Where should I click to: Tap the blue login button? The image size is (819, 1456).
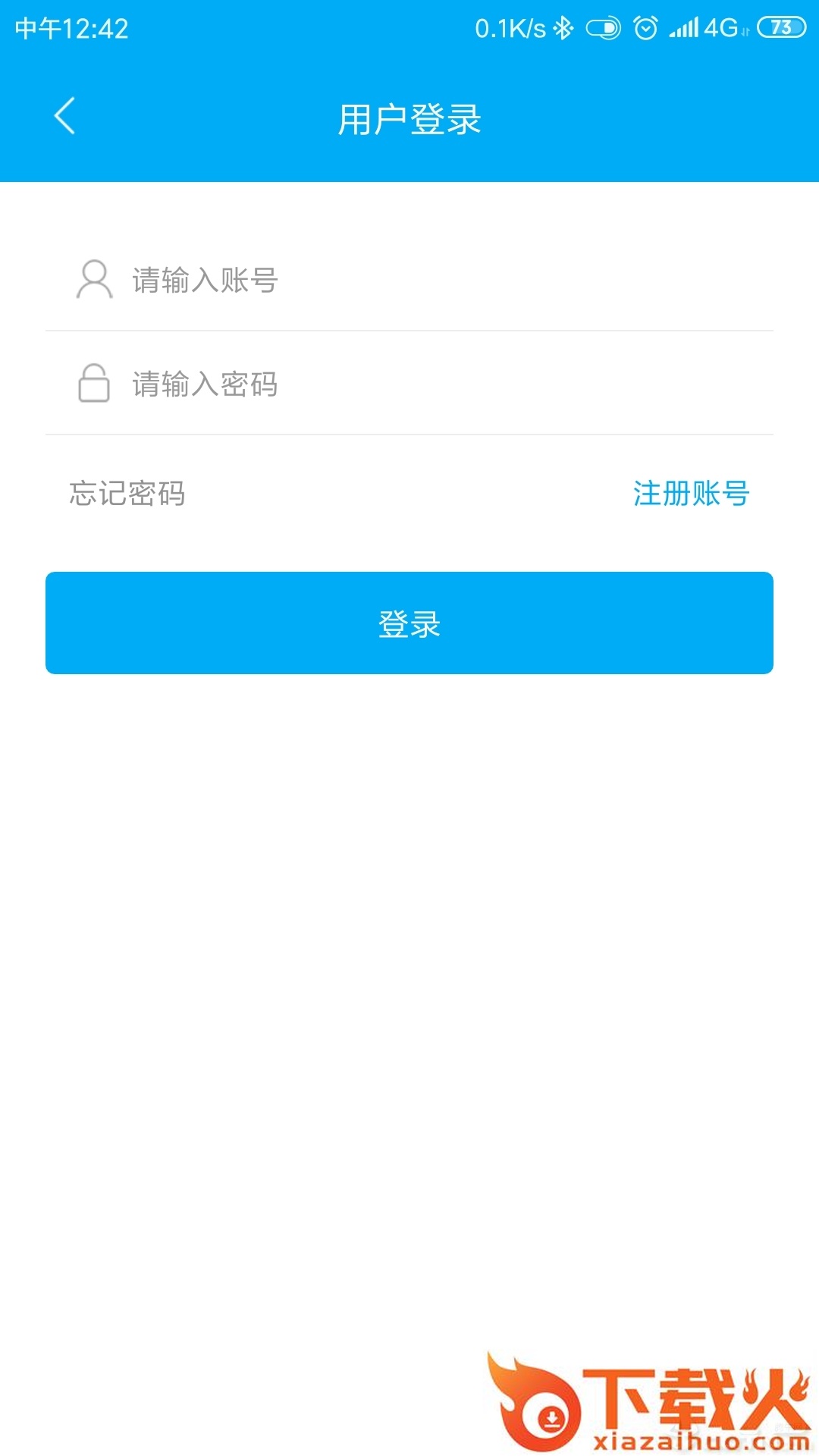point(409,623)
